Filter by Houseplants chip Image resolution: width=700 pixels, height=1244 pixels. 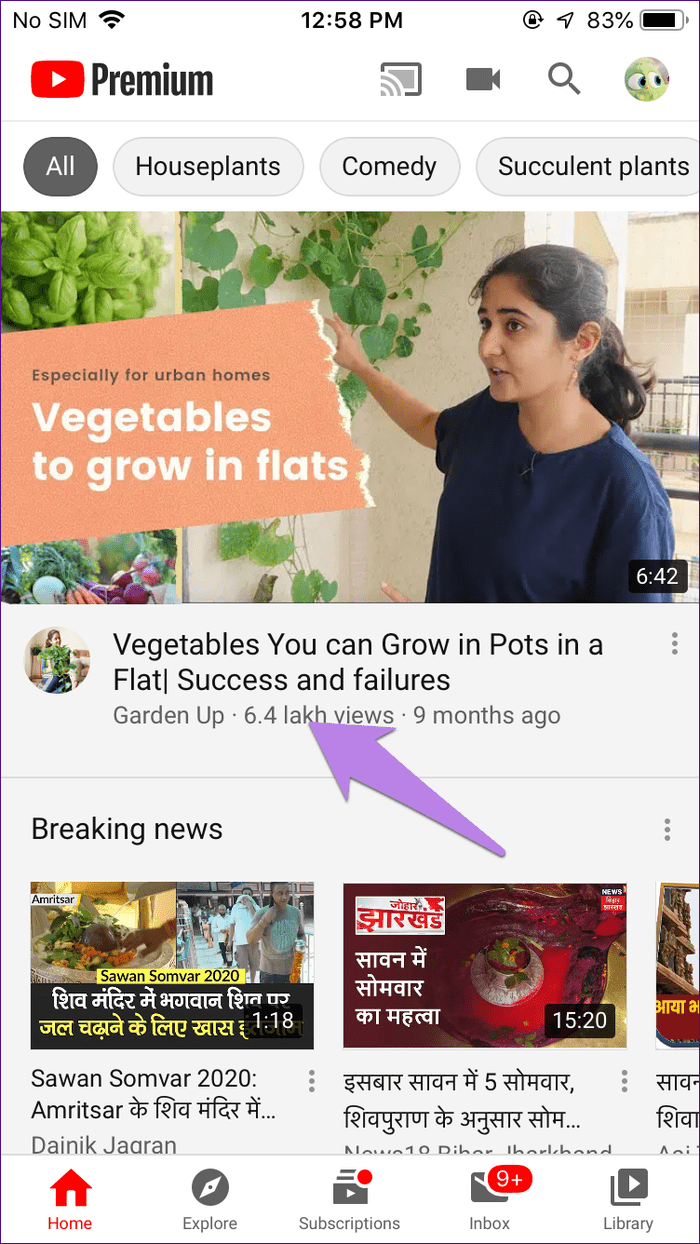tap(208, 166)
